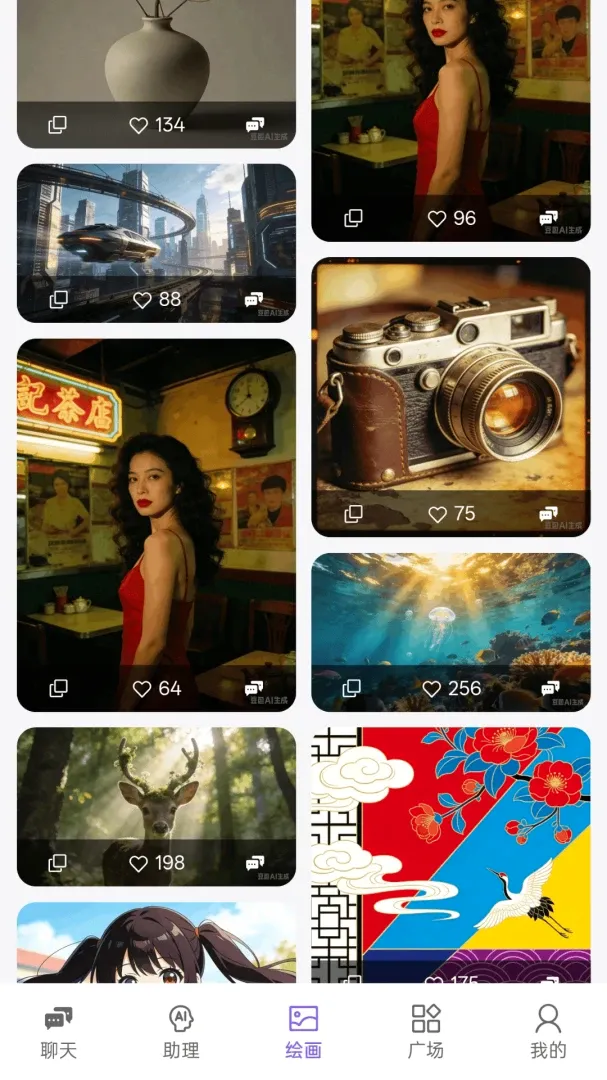Open the 我的 profile tab

pyautogui.click(x=548, y=1032)
